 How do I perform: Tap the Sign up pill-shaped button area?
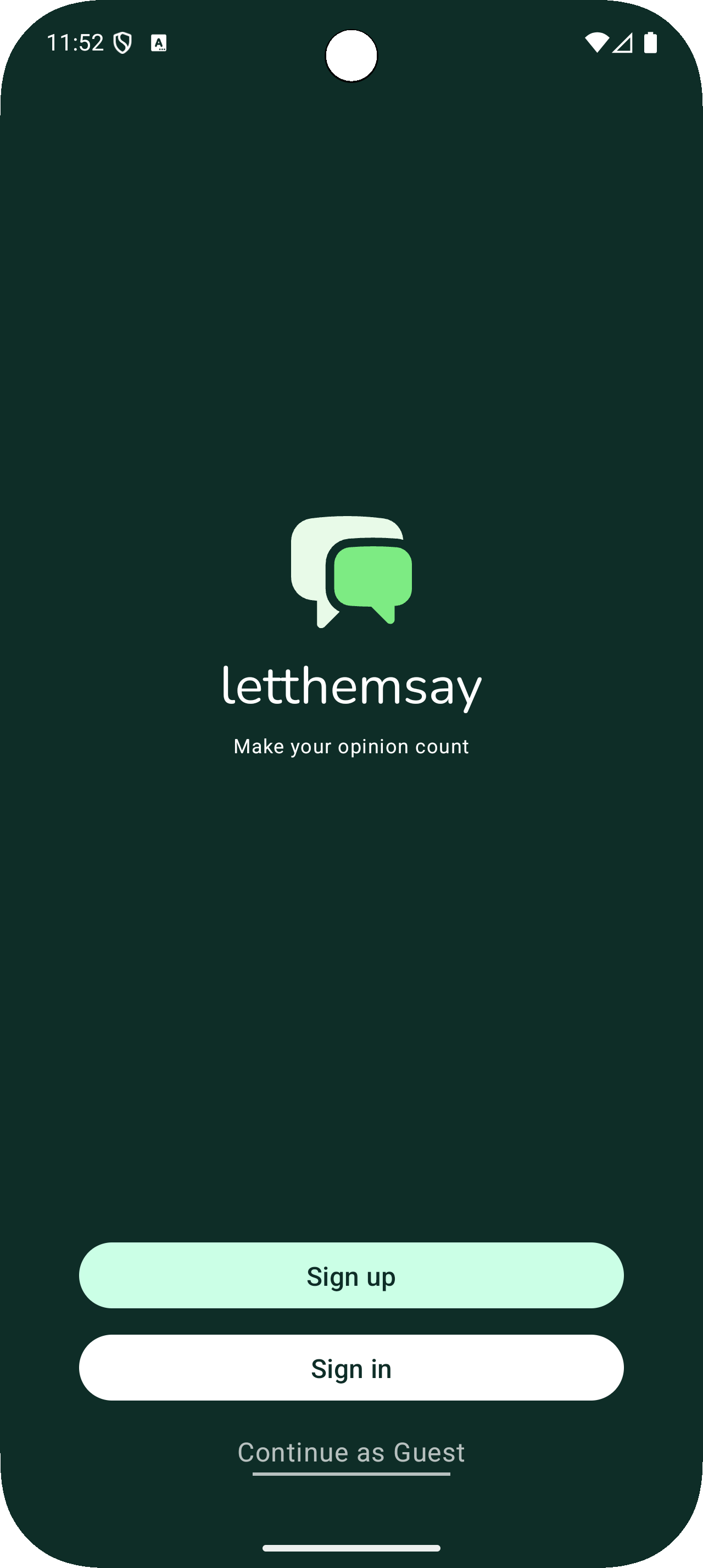click(x=351, y=1276)
